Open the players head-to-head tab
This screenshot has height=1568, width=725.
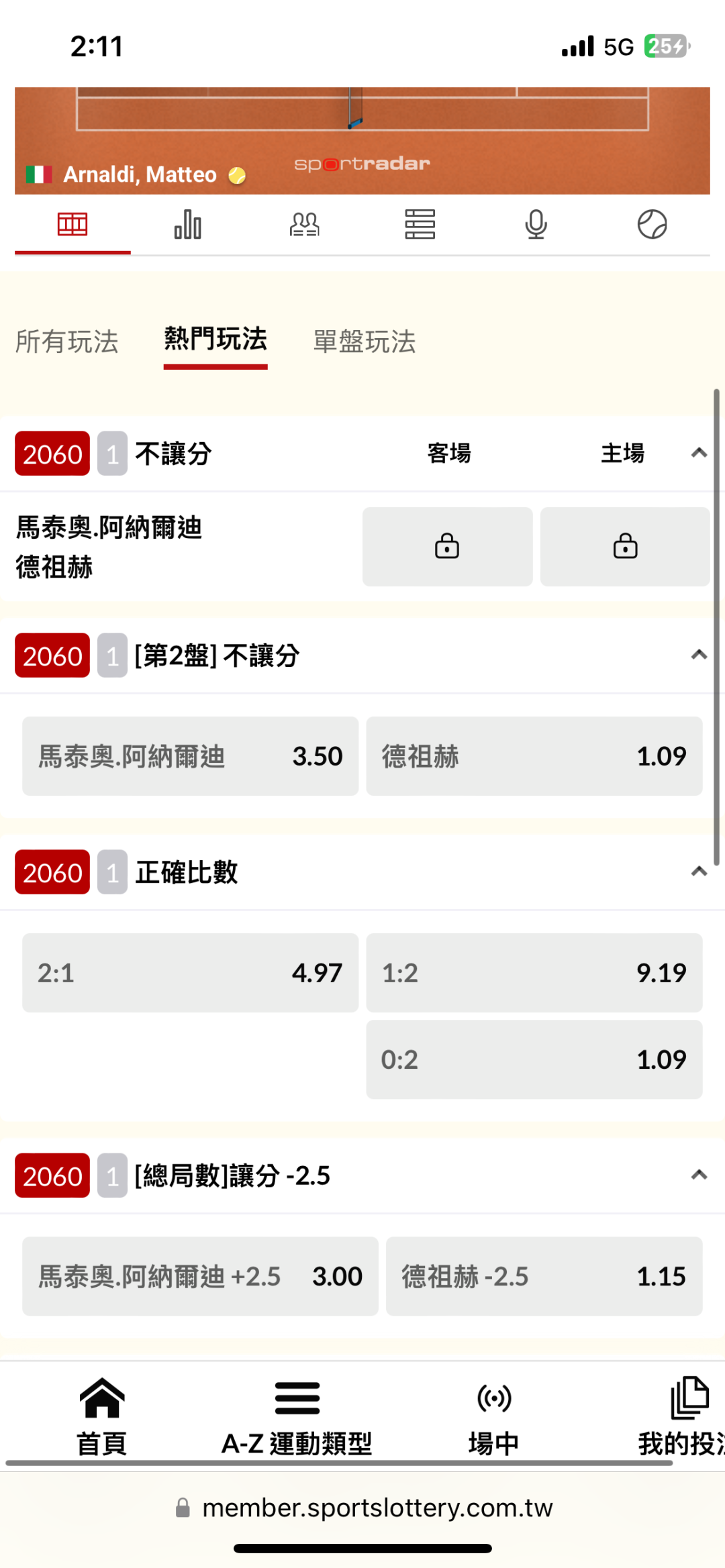(304, 224)
